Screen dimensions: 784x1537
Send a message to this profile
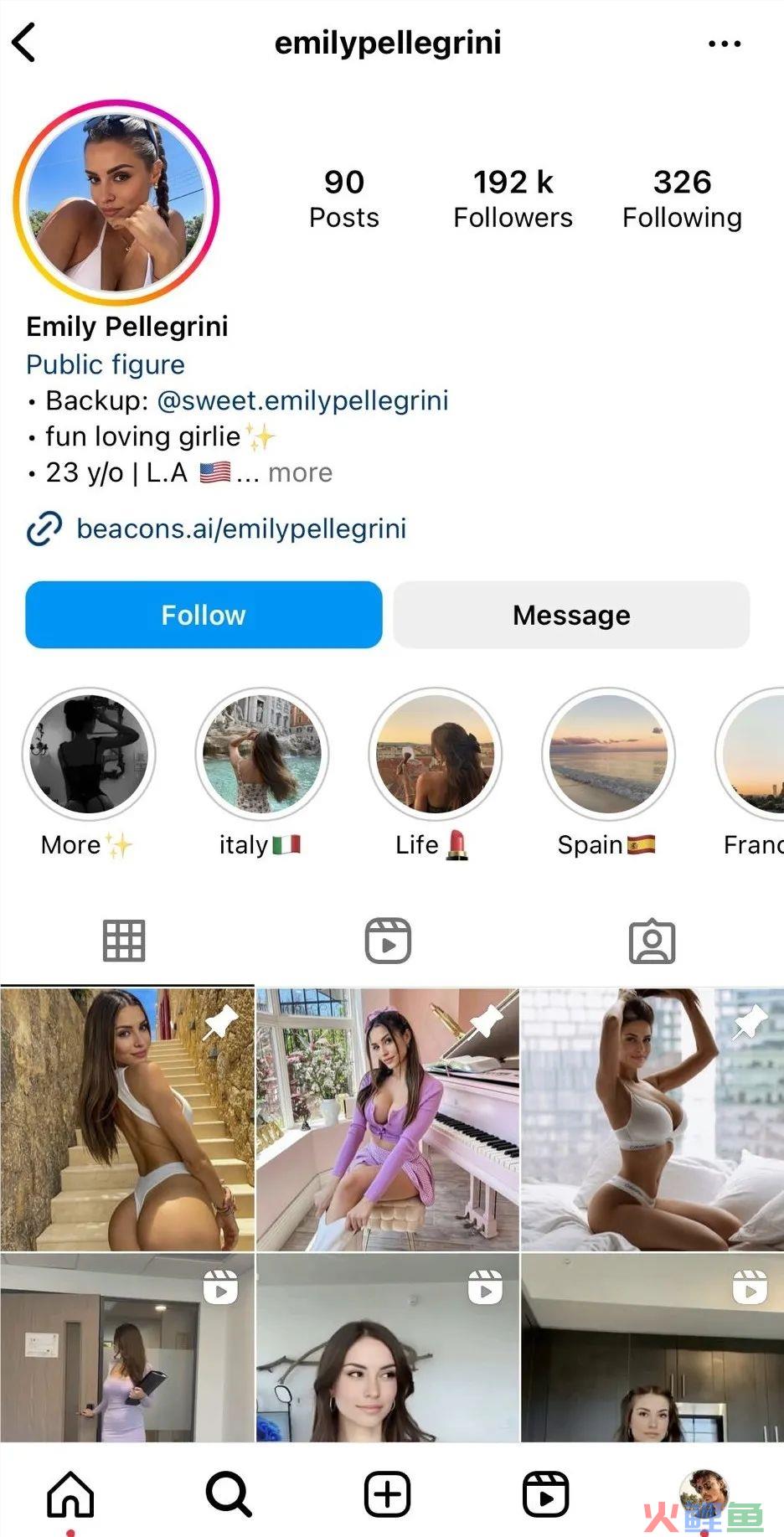571,615
